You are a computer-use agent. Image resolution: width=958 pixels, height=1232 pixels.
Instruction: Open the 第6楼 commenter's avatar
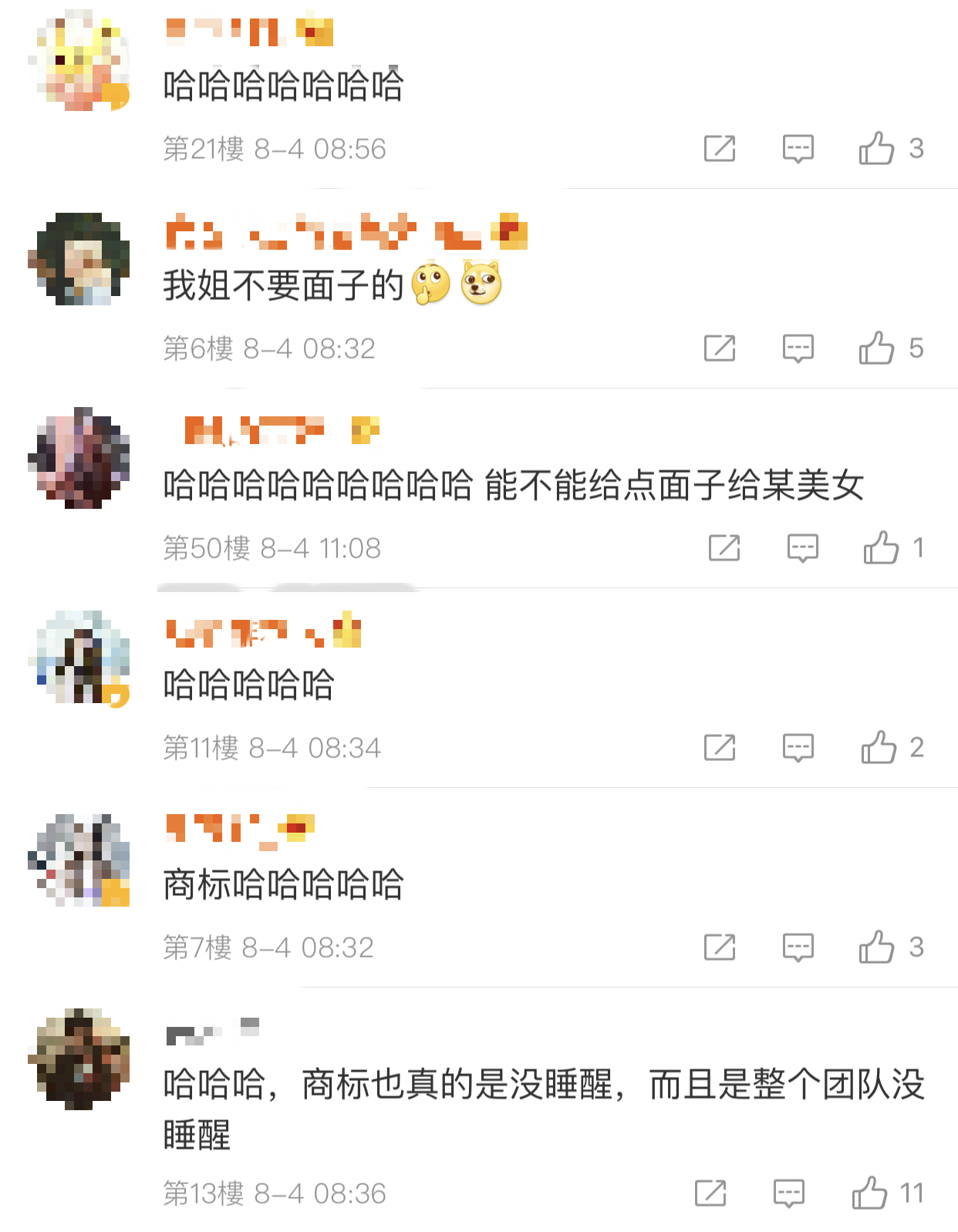point(79,258)
